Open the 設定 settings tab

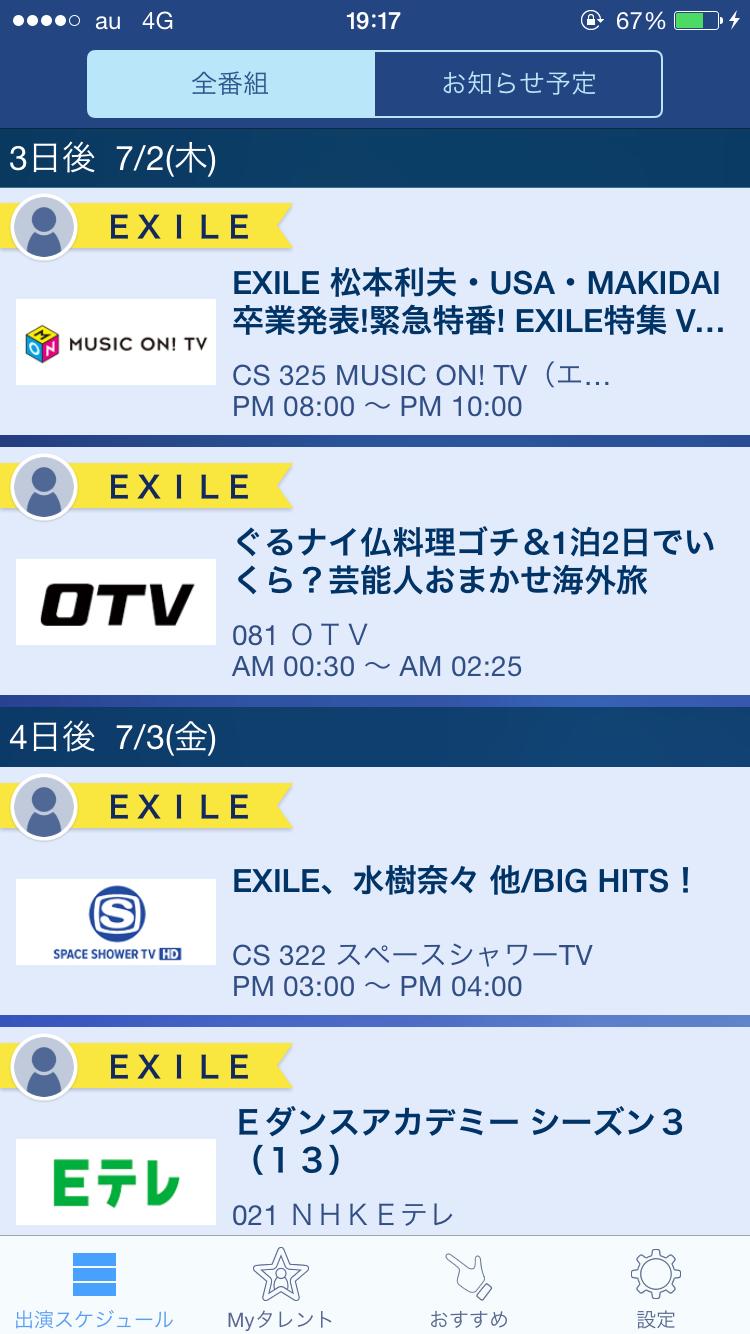click(x=655, y=1288)
